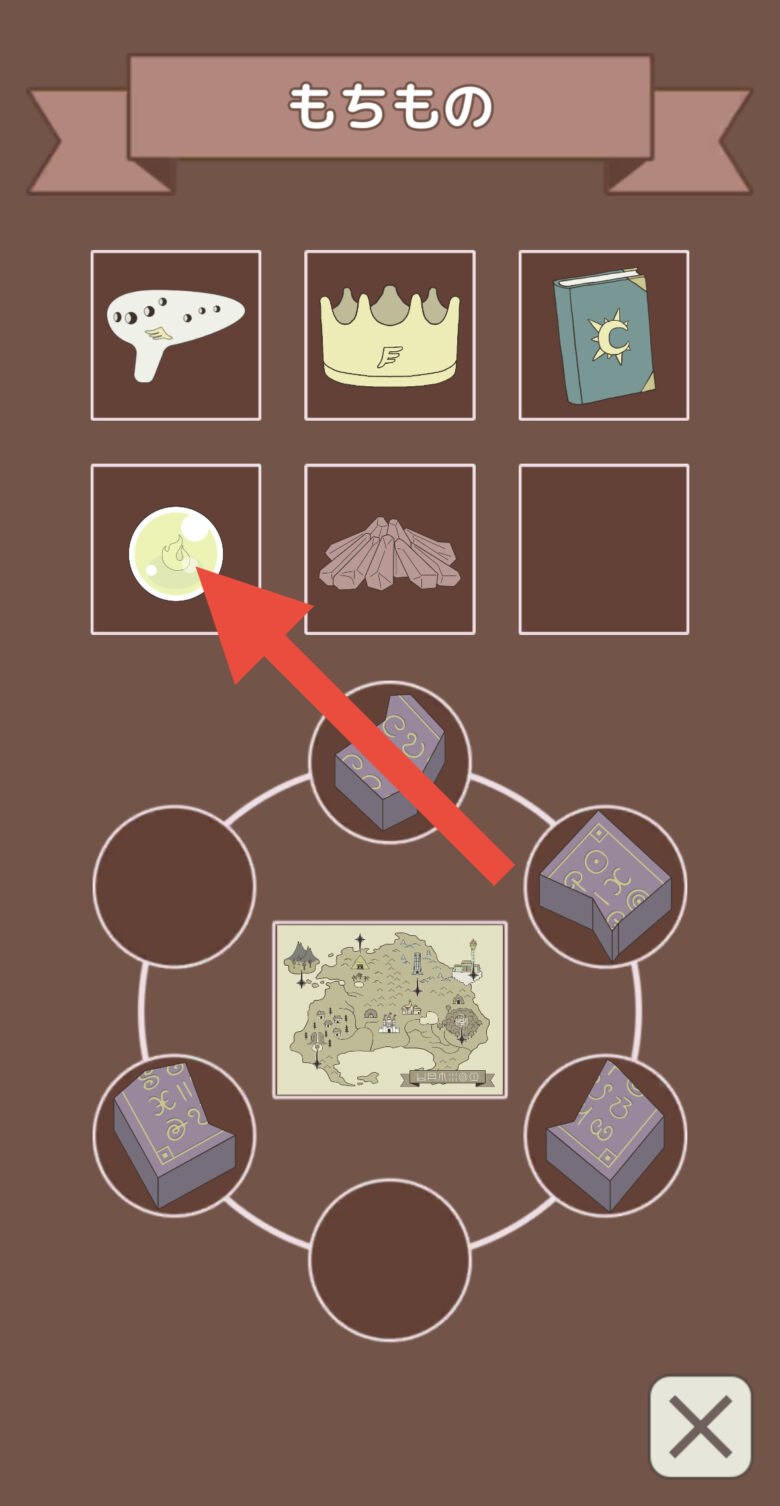Select the white ocarina item

(x=175, y=335)
